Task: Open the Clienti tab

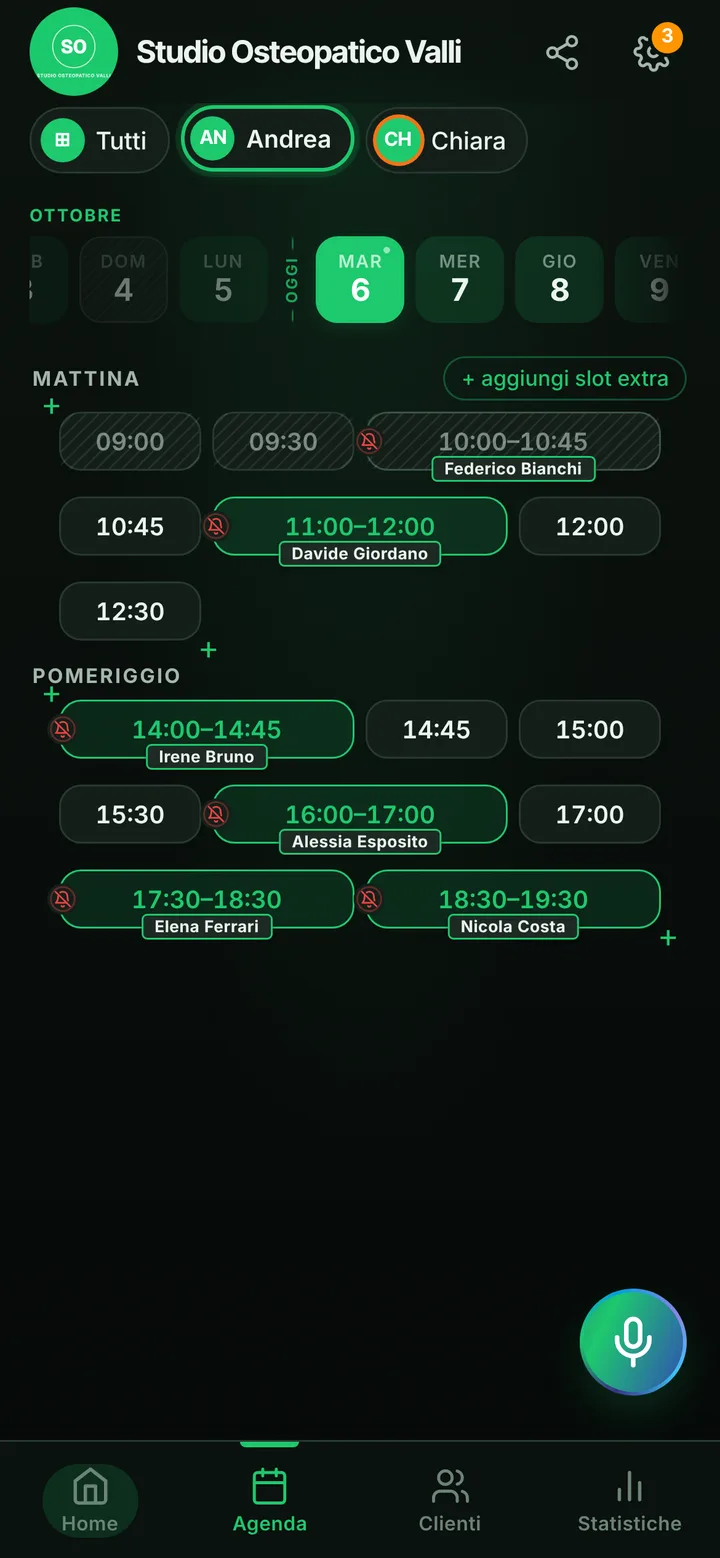Action: 450,1501
